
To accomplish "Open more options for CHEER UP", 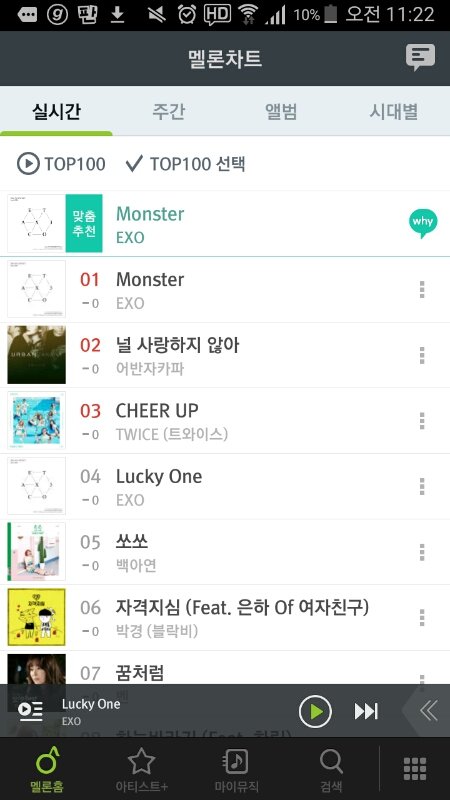I will point(422,421).
